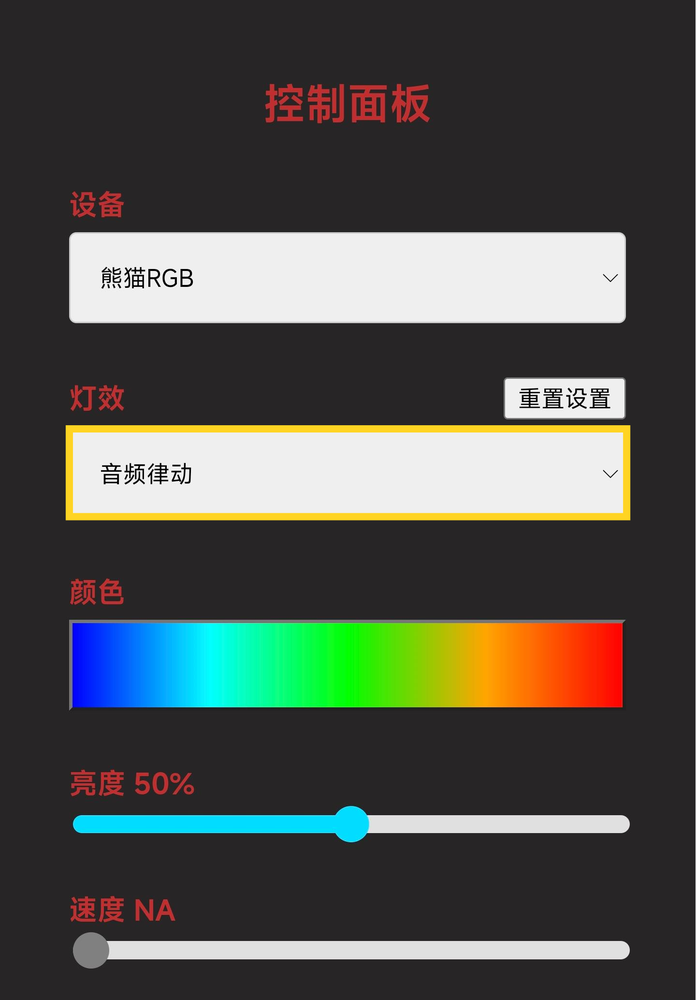The image size is (696, 1000).
Task: Open the 设备 dropdown showing 熊猫RGB
Action: (x=347, y=278)
